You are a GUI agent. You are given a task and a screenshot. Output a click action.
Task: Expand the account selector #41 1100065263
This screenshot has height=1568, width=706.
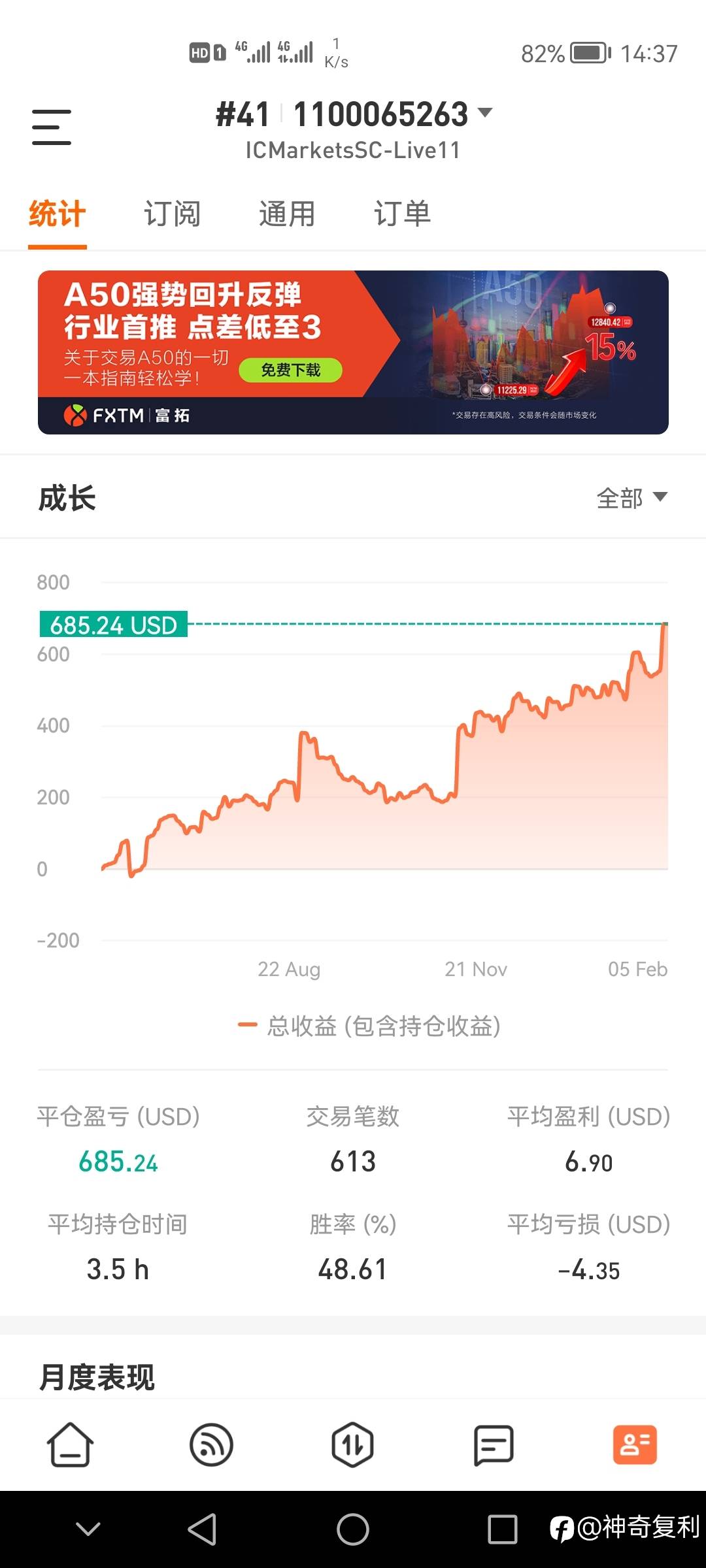click(354, 115)
